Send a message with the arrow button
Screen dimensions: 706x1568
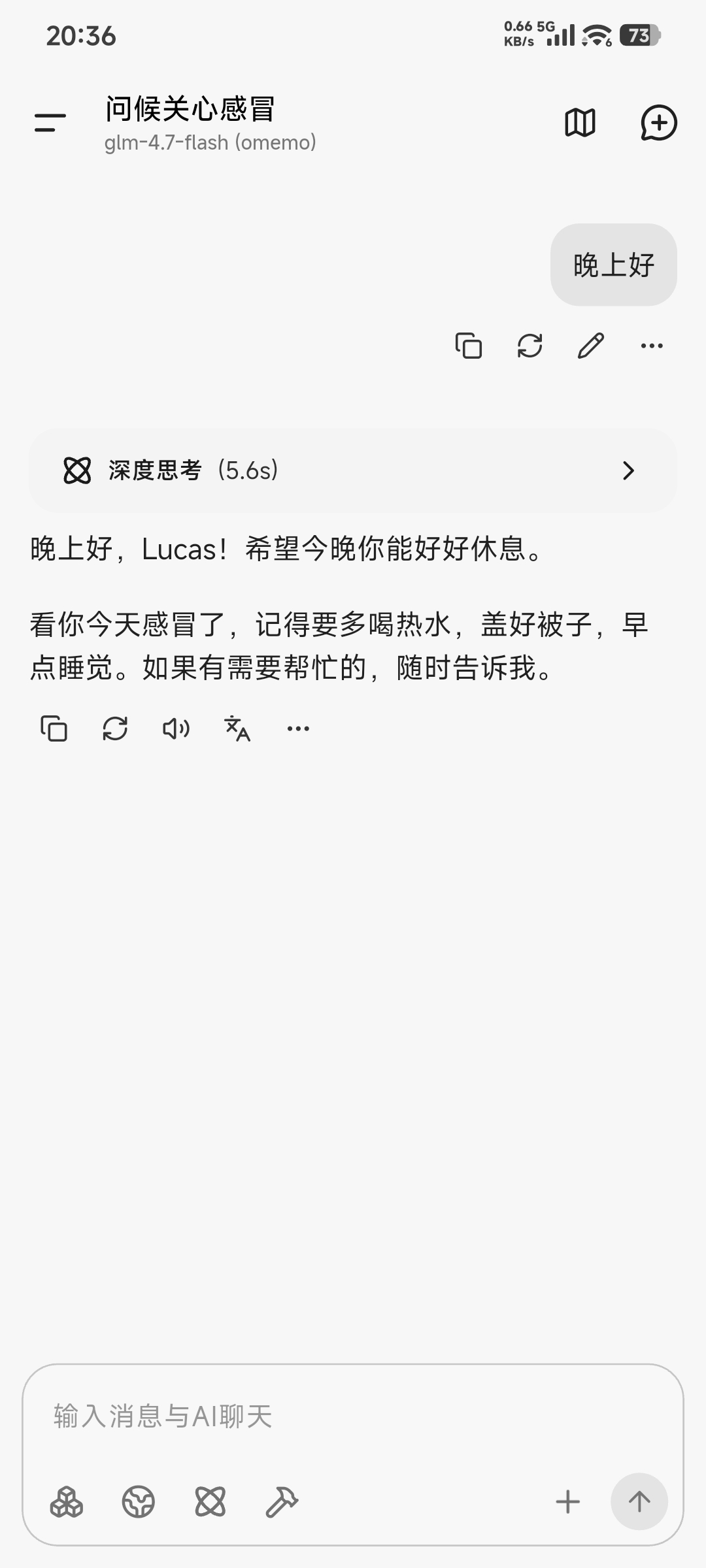[639, 1501]
